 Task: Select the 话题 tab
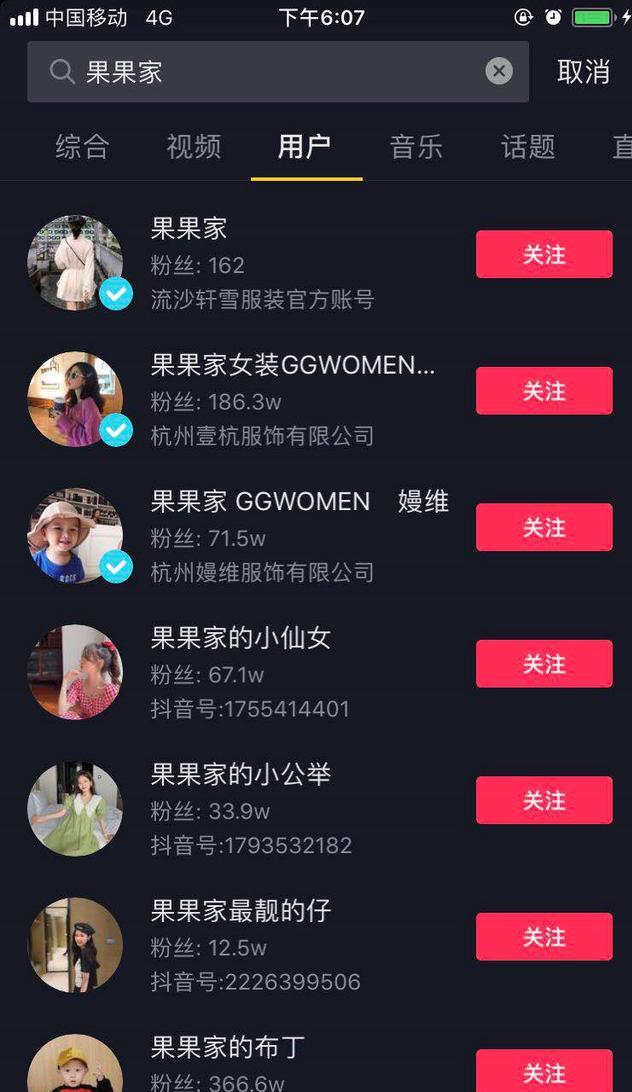528,147
